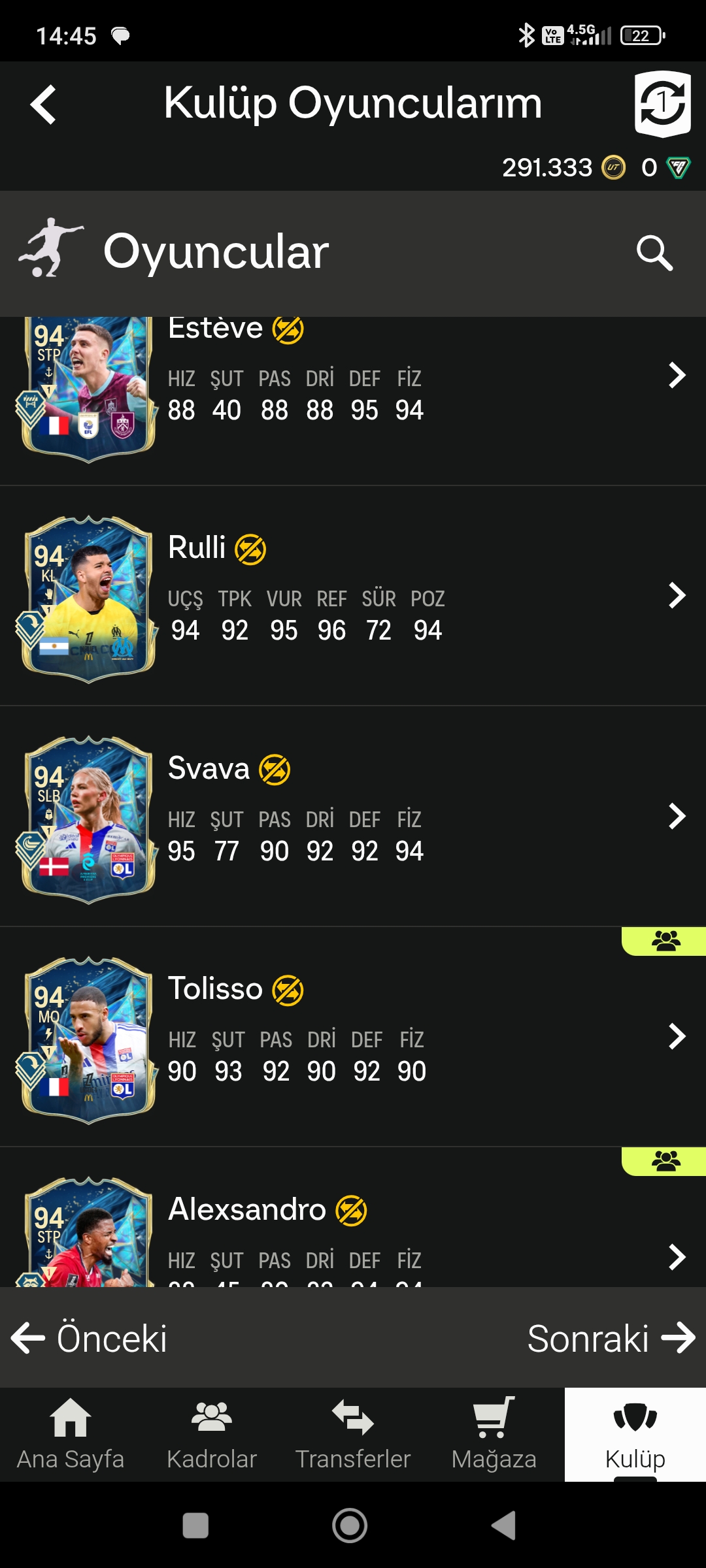This screenshot has height=1568, width=706.
Task: Open recent apps via square button
Action: point(195,1526)
